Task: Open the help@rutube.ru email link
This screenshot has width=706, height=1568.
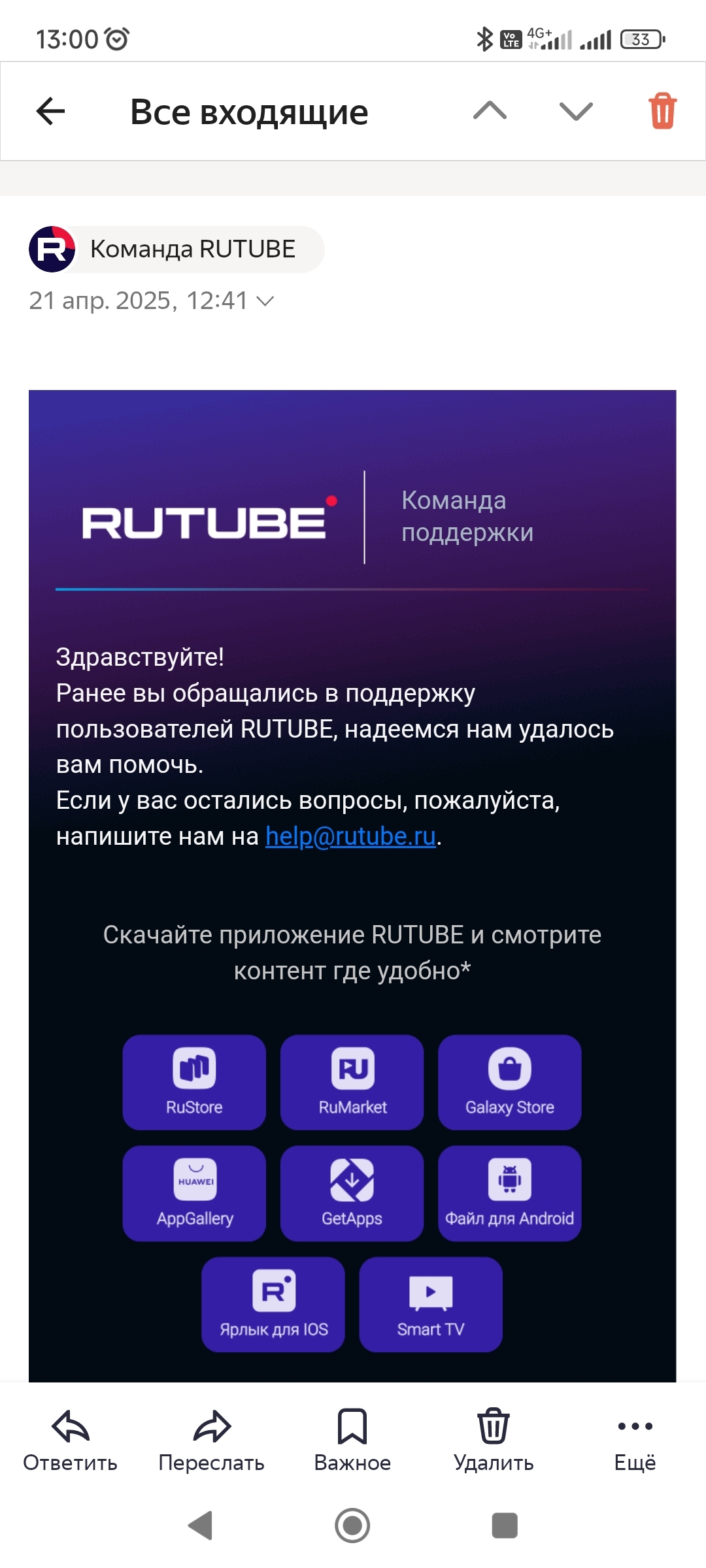Action: pyautogui.click(x=350, y=836)
